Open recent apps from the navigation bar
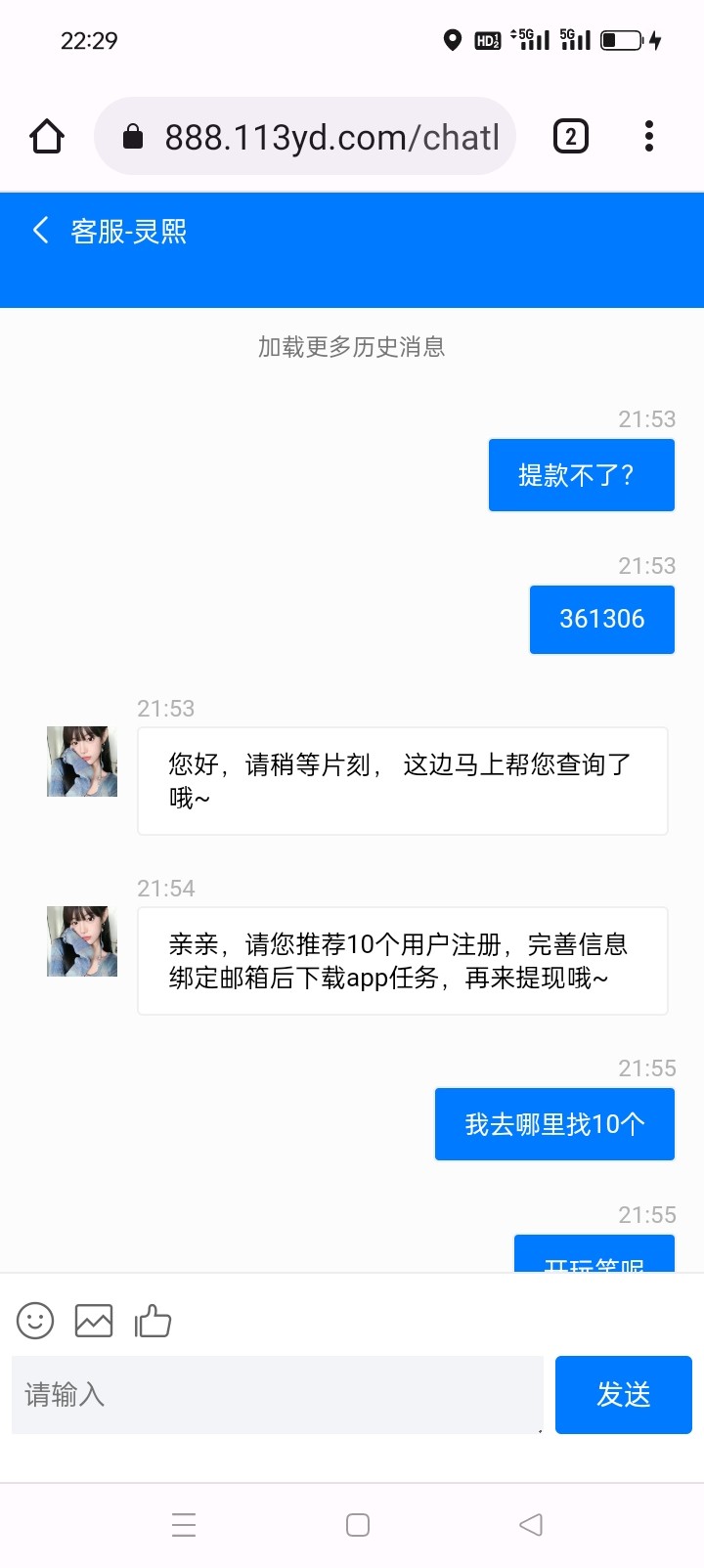The image size is (704, 1568). click(x=184, y=1525)
